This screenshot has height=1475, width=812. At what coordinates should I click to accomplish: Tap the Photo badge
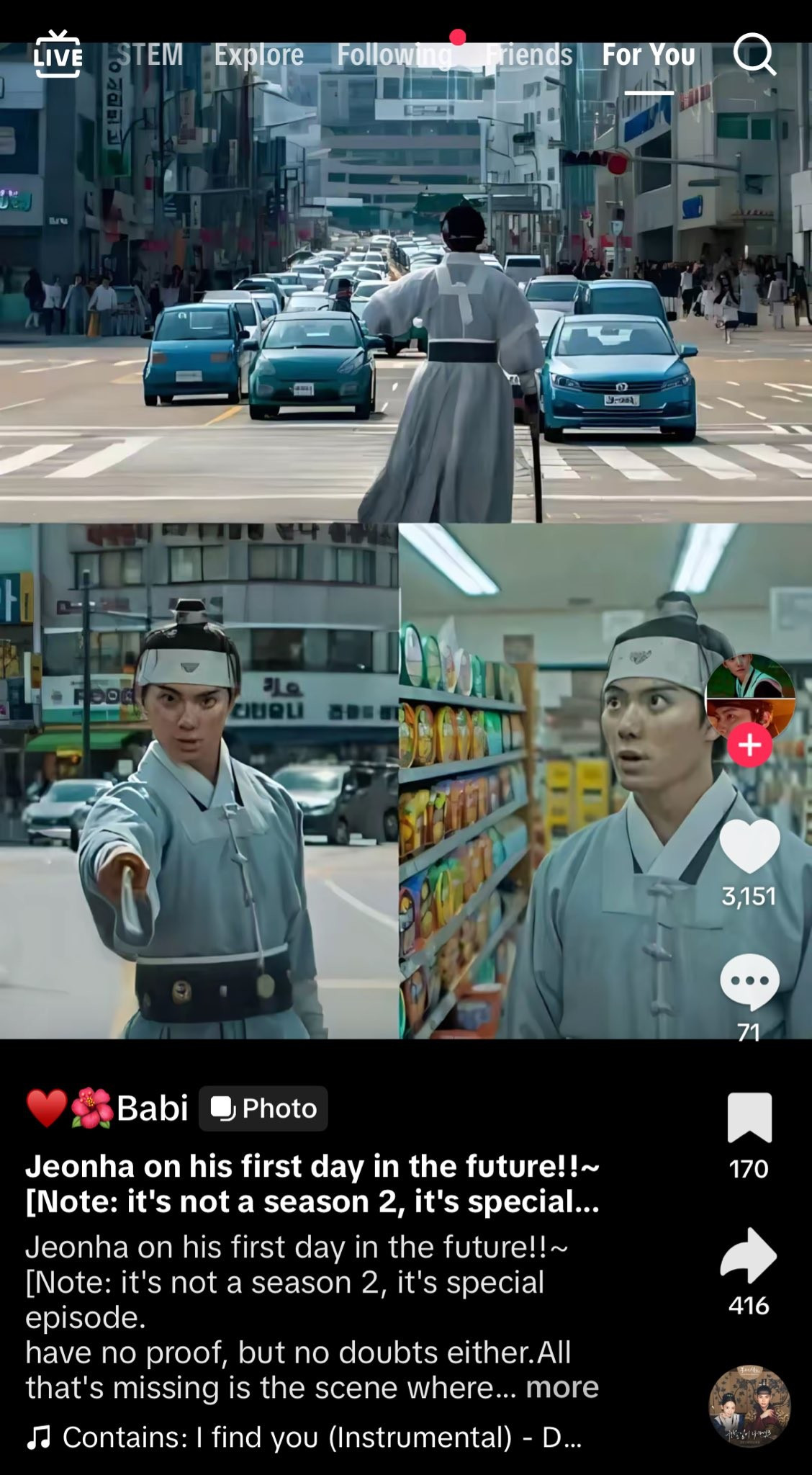tap(263, 1108)
